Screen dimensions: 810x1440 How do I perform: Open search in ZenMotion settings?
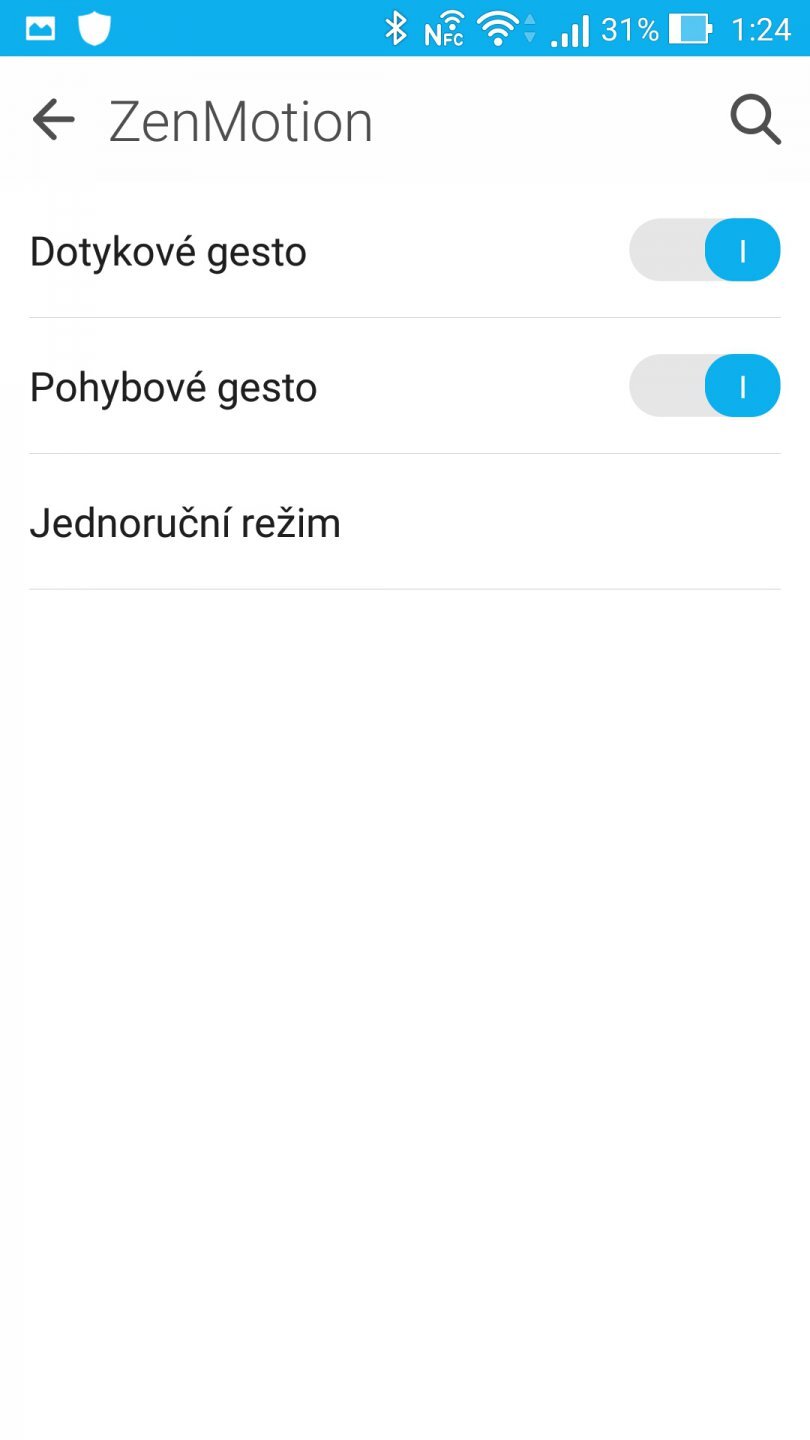pyautogui.click(x=755, y=121)
